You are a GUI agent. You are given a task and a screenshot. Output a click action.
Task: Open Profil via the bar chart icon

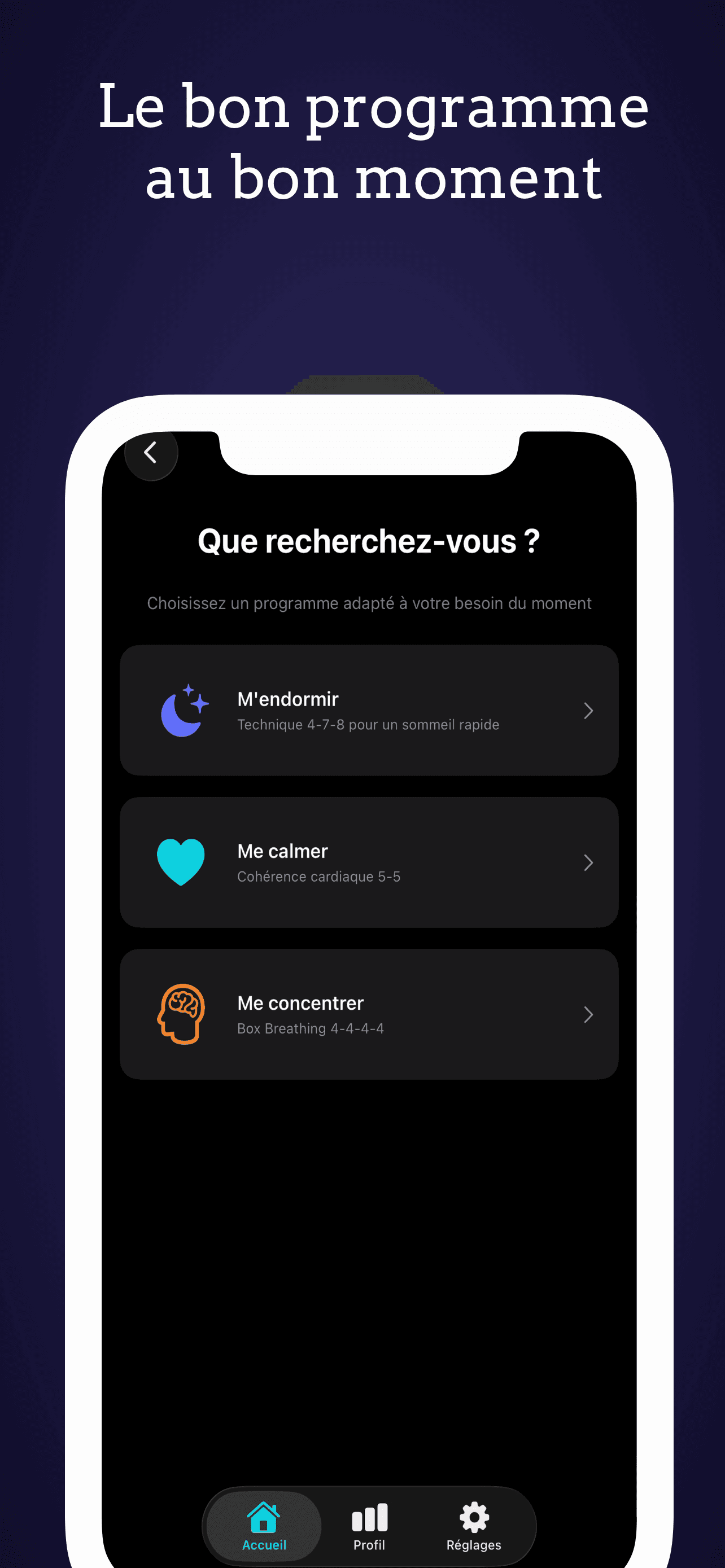coord(369,1517)
